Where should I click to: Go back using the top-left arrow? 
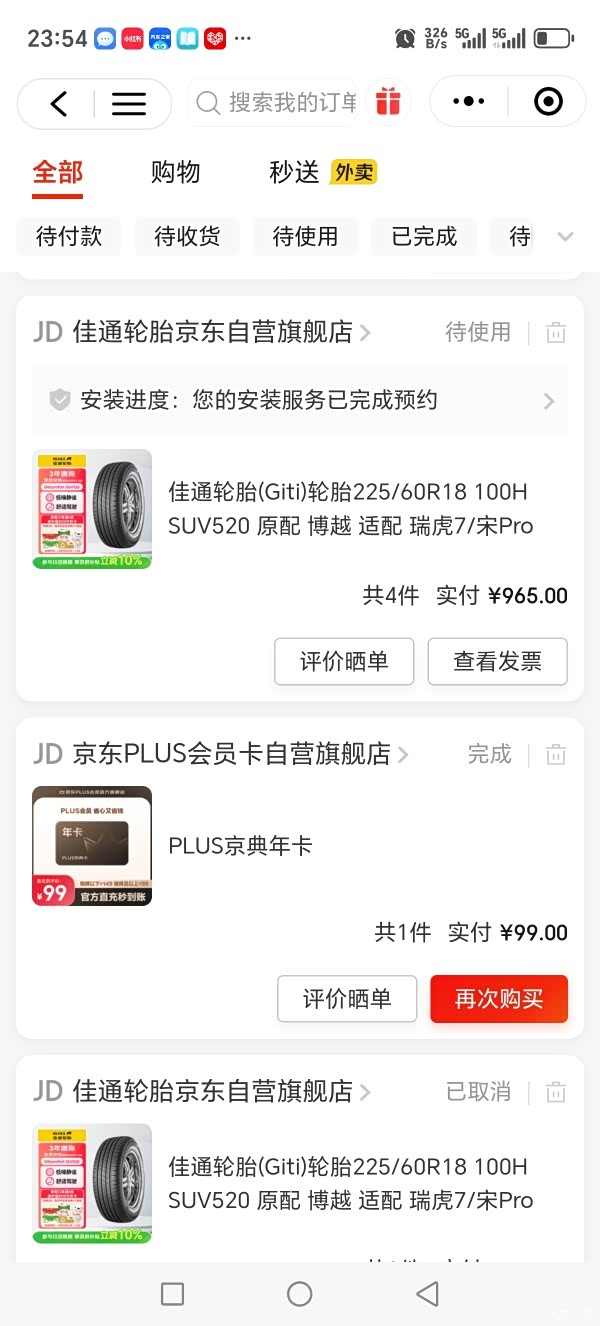tap(59, 103)
